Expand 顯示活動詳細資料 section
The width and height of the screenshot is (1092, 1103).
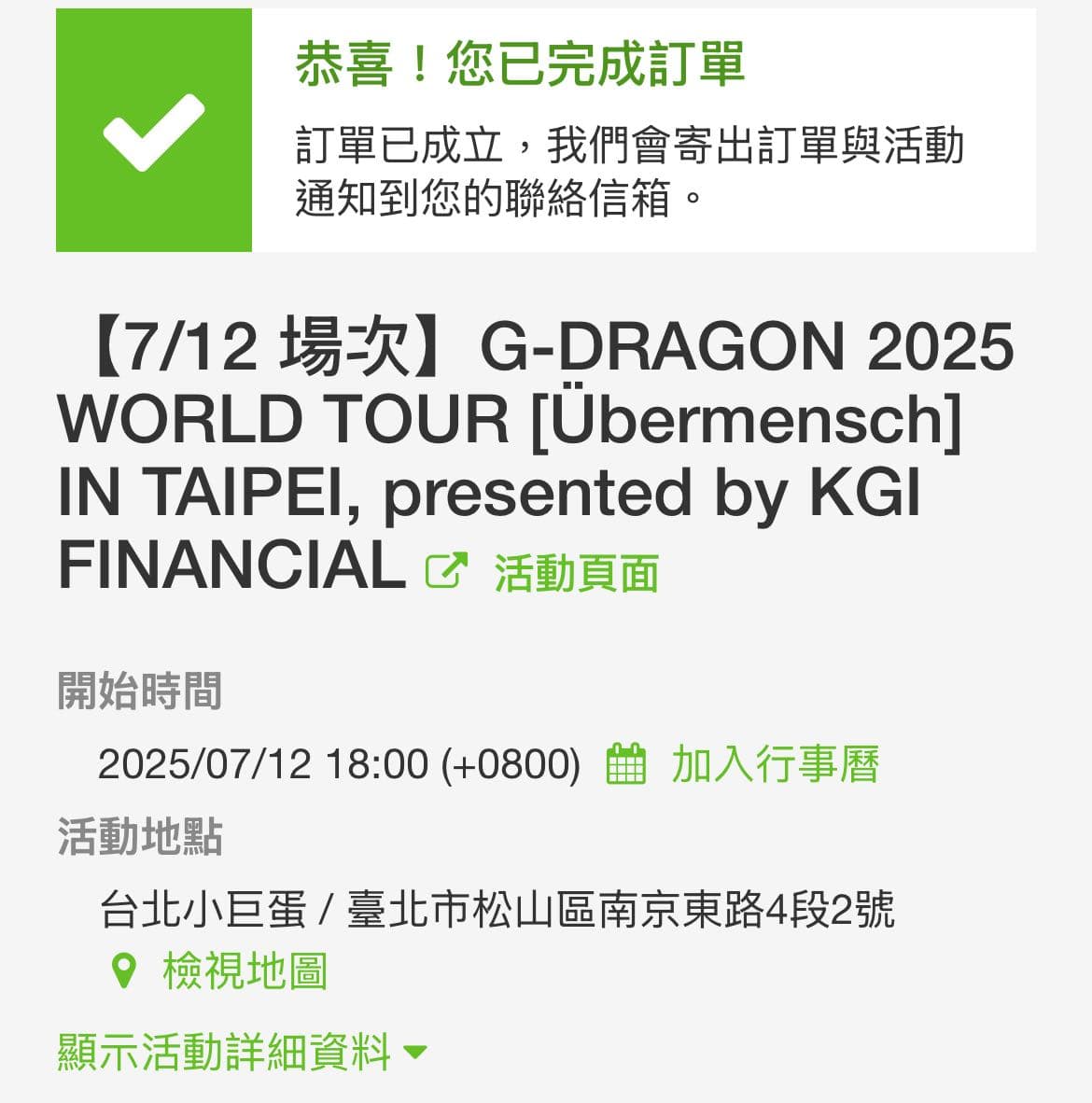point(224,1053)
